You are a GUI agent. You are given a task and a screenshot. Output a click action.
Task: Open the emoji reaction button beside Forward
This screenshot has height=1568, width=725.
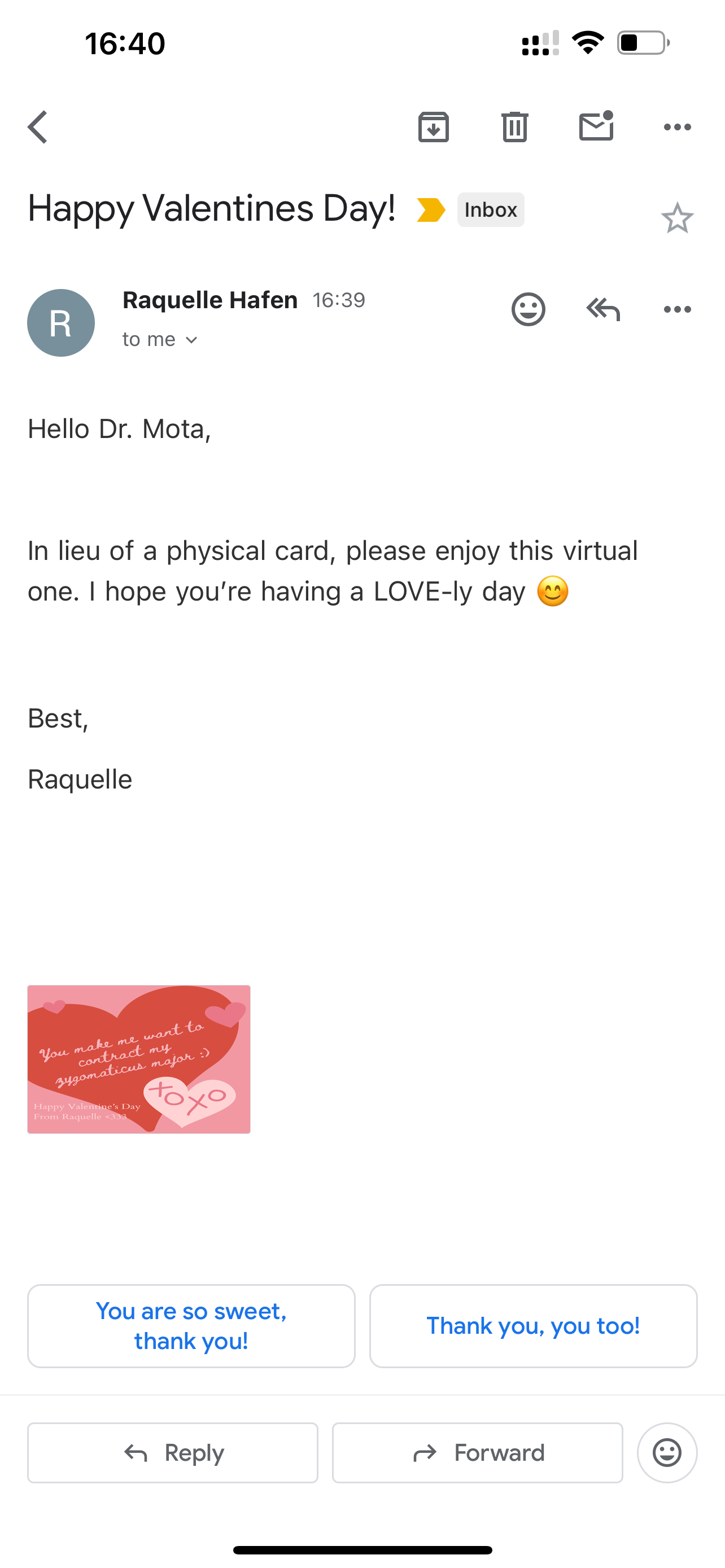click(x=667, y=1452)
